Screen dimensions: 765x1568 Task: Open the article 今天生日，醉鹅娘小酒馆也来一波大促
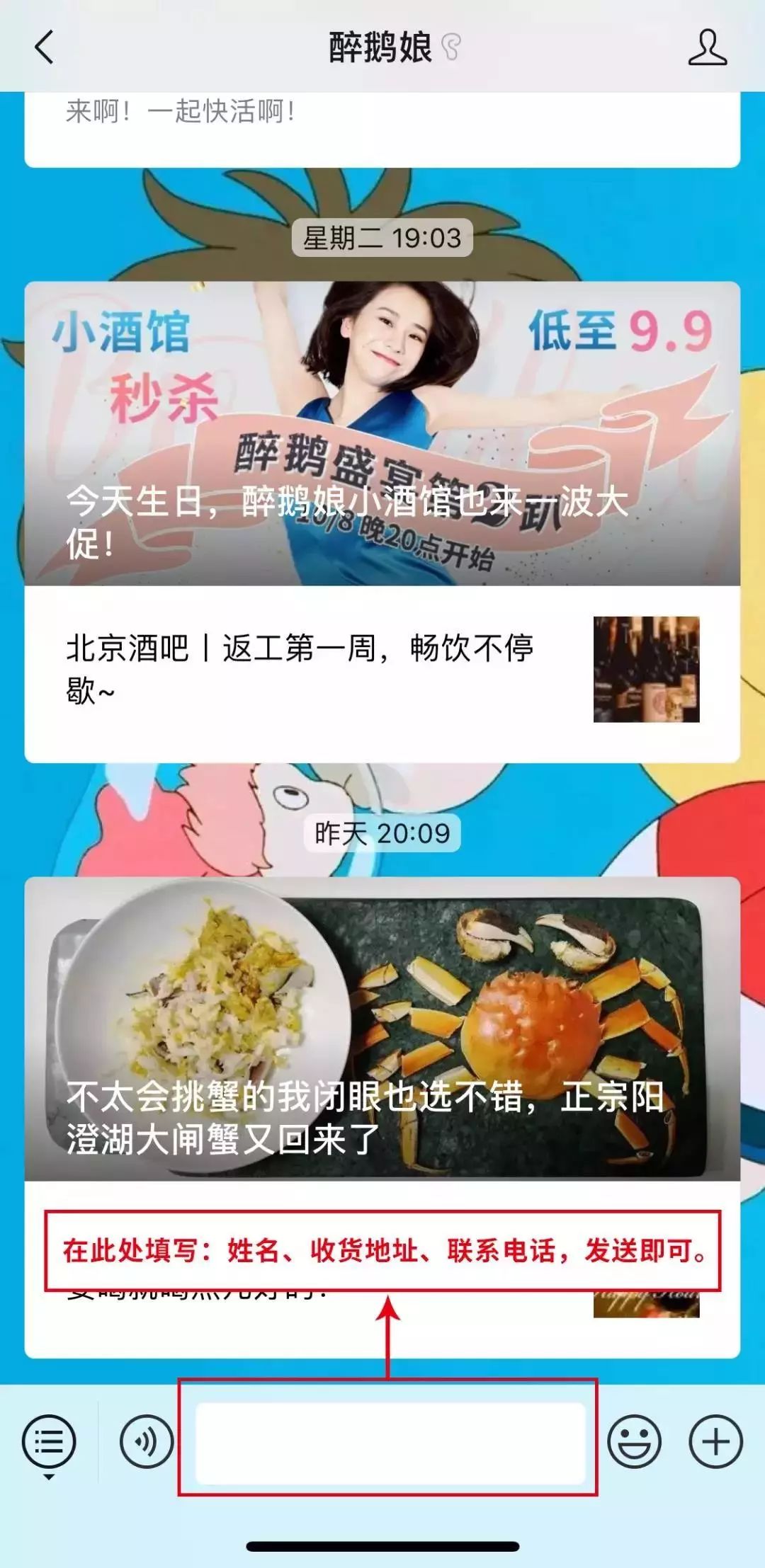coord(382,433)
